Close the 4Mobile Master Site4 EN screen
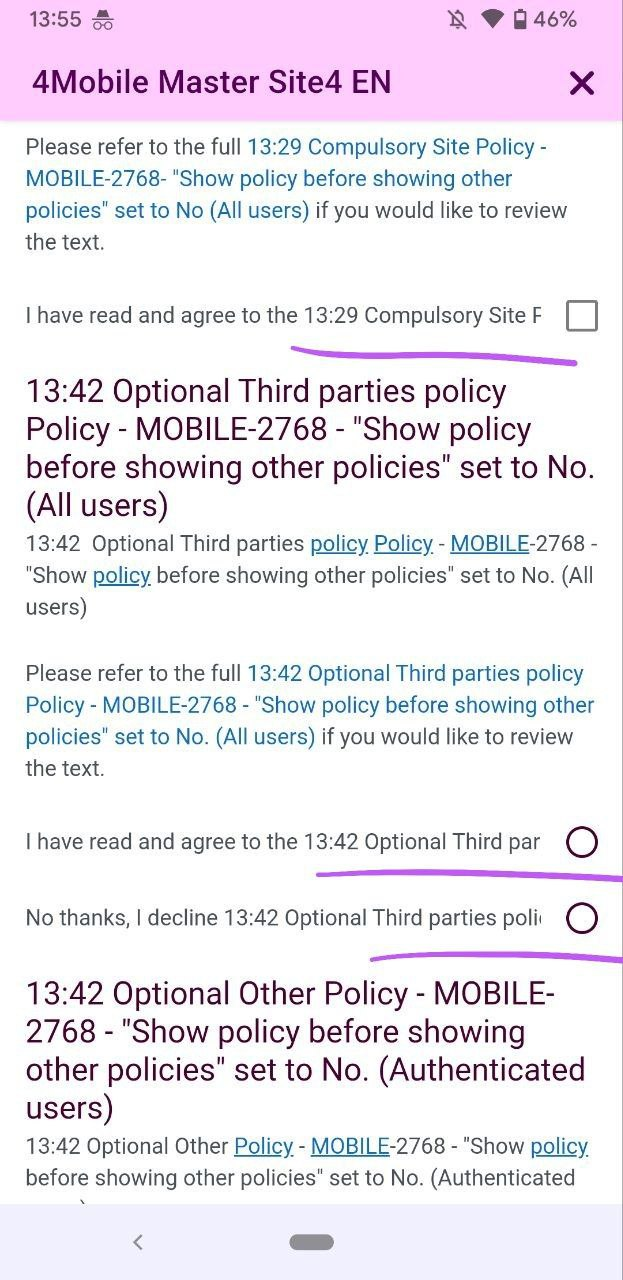Image resolution: width=623 pixels, height=1280 pixels. click(x=581, y=83)
